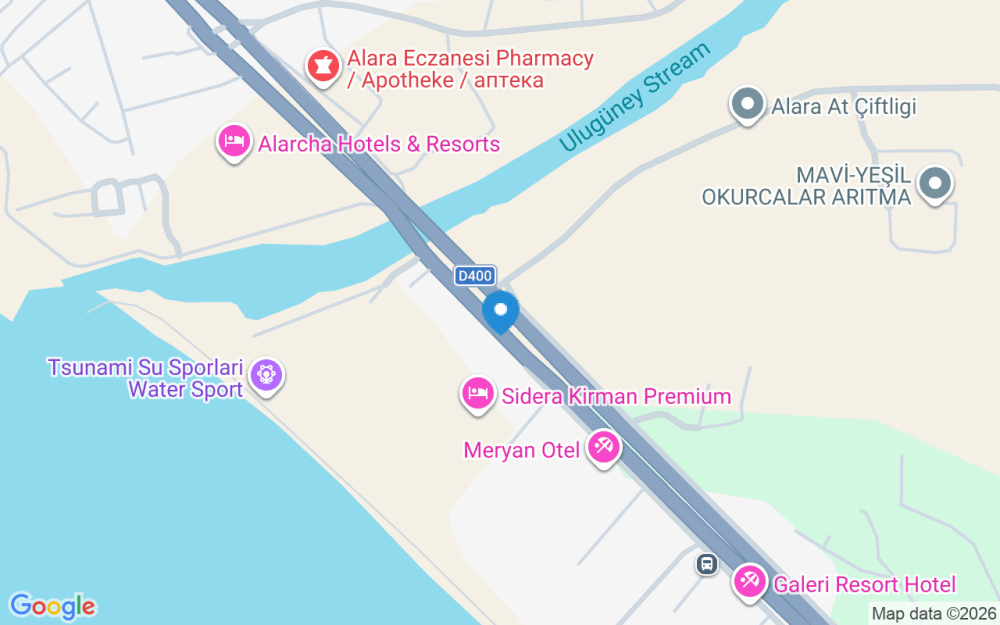Viewport: 1000px width, 625px height.
Task: Open Galeri Resort Hotel marker
Action: [749, 583]
